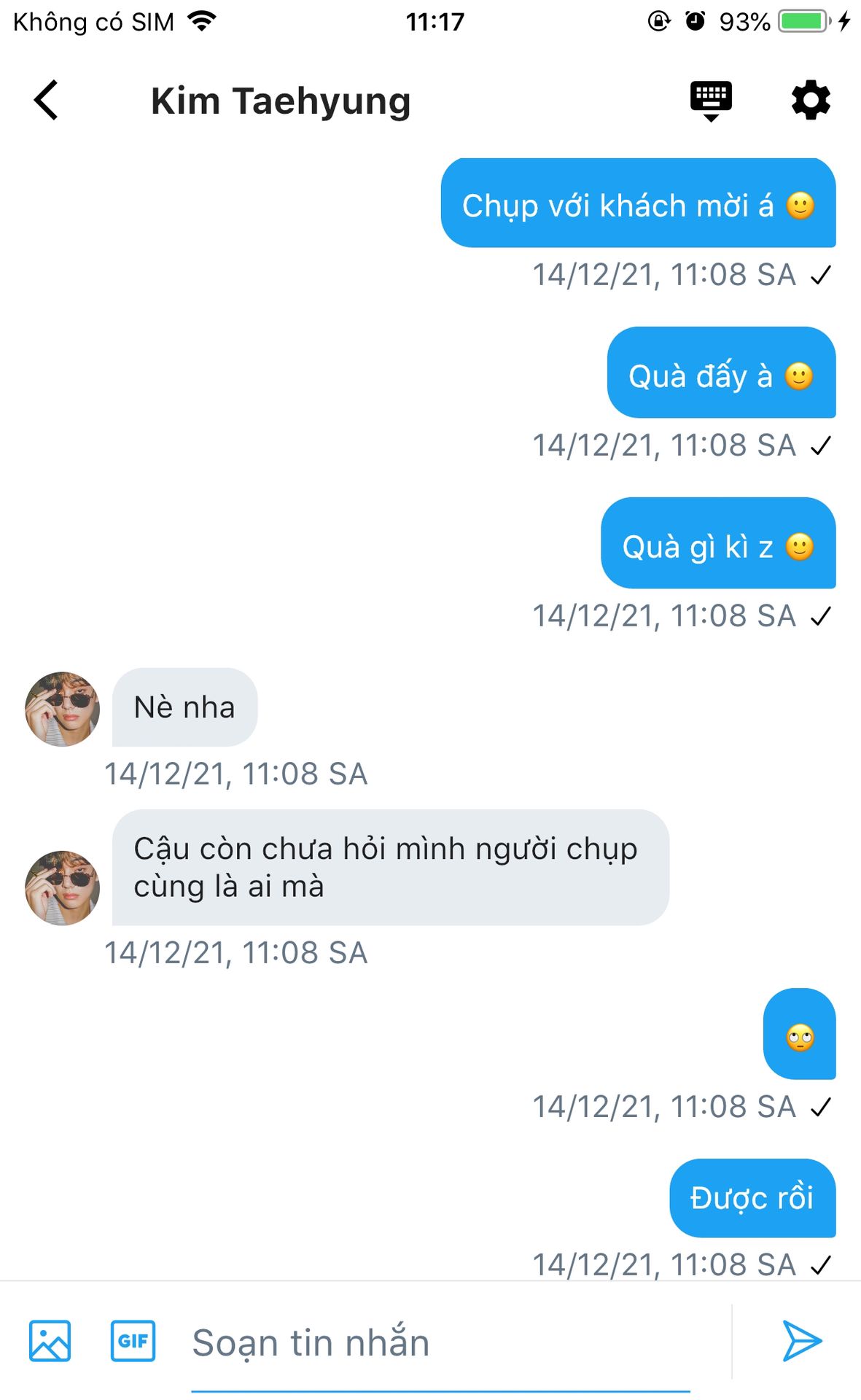The width and height of the screenshot is (861, 1400).
Task: Open the avatar beside 'Cậu còn chưa hỏi' message
Action: tap(62, 887)
